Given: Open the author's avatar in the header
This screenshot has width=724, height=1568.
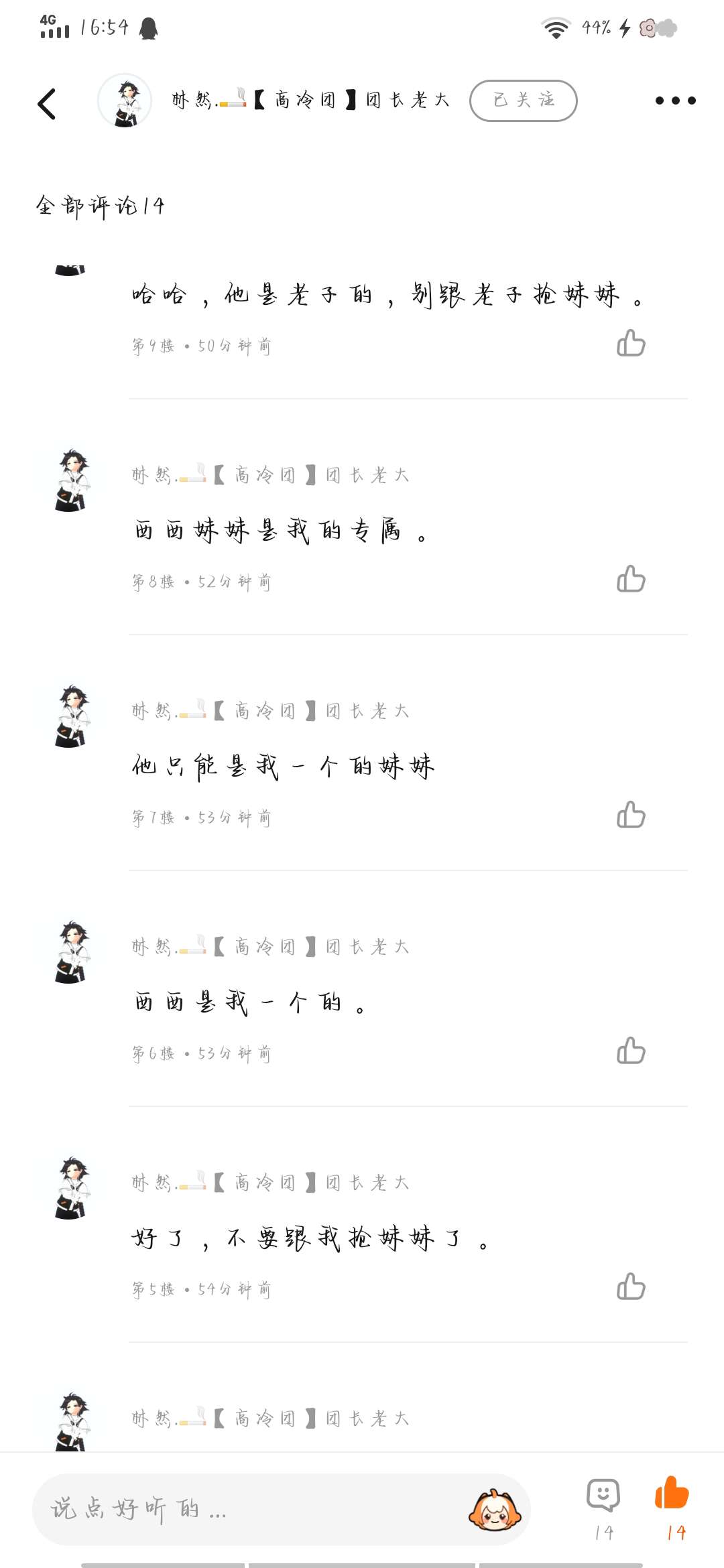Looking at the screenshot, I should tap(125, 101).
